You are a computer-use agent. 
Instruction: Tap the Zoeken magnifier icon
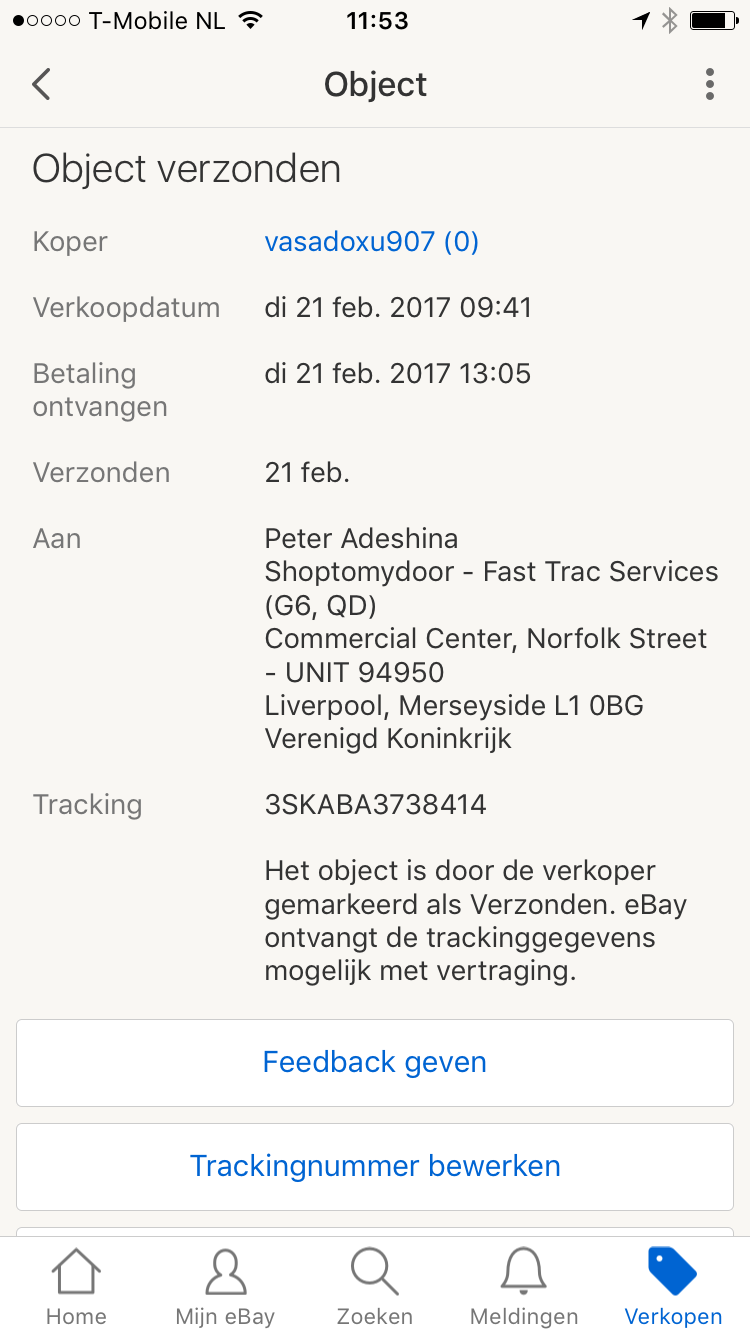(x=374, y=1272)
